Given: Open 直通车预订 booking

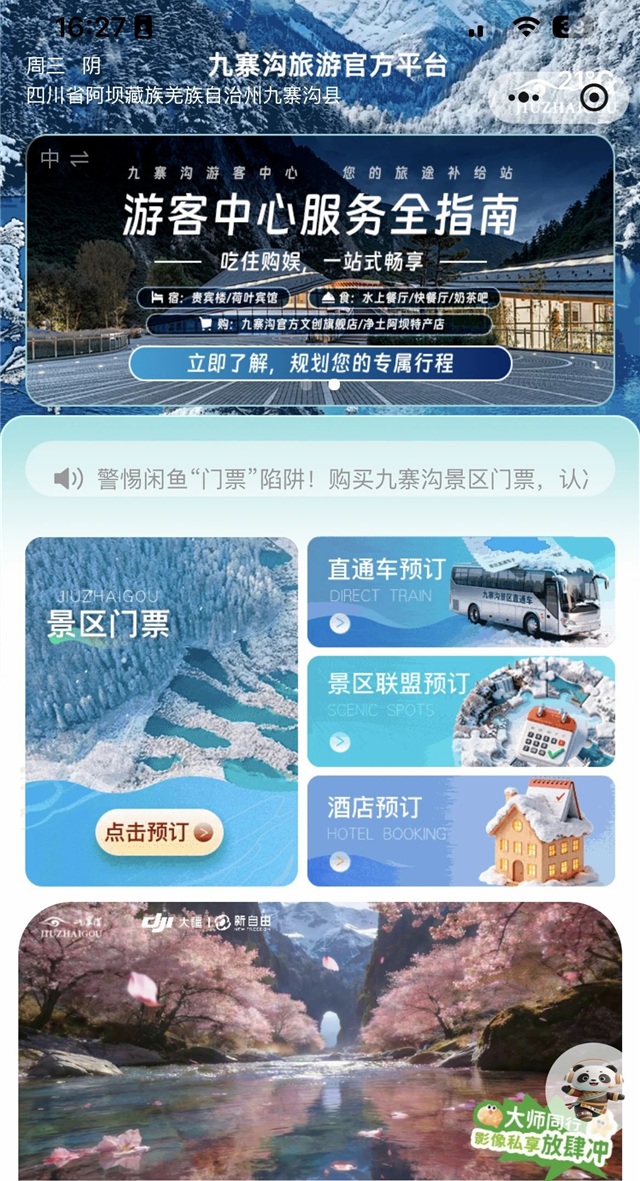Looking at the screenshot, I should point(460,592).
